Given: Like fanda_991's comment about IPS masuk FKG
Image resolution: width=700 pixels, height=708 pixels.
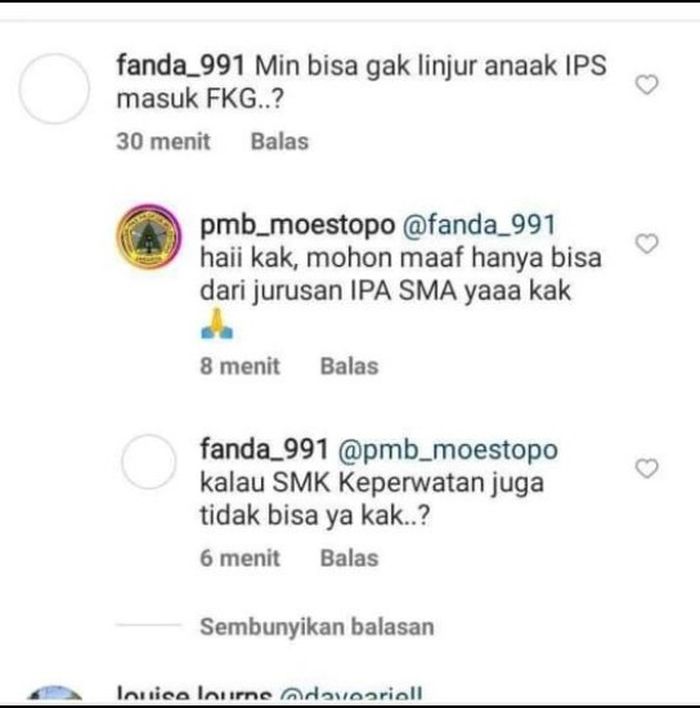Looking at the screenshot, I should pos(647,85).
